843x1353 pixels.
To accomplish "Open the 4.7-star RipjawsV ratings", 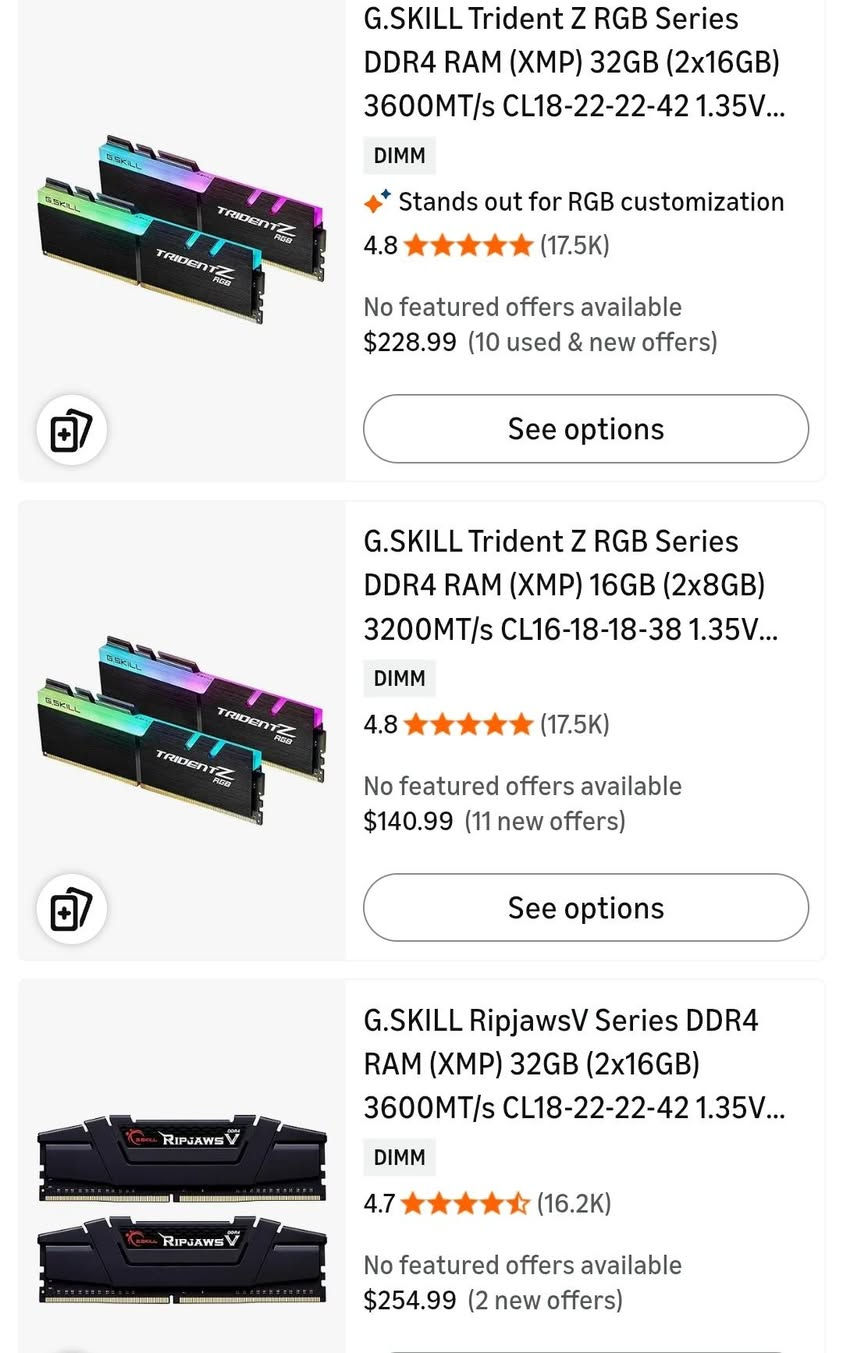I will click(486, 1203).
